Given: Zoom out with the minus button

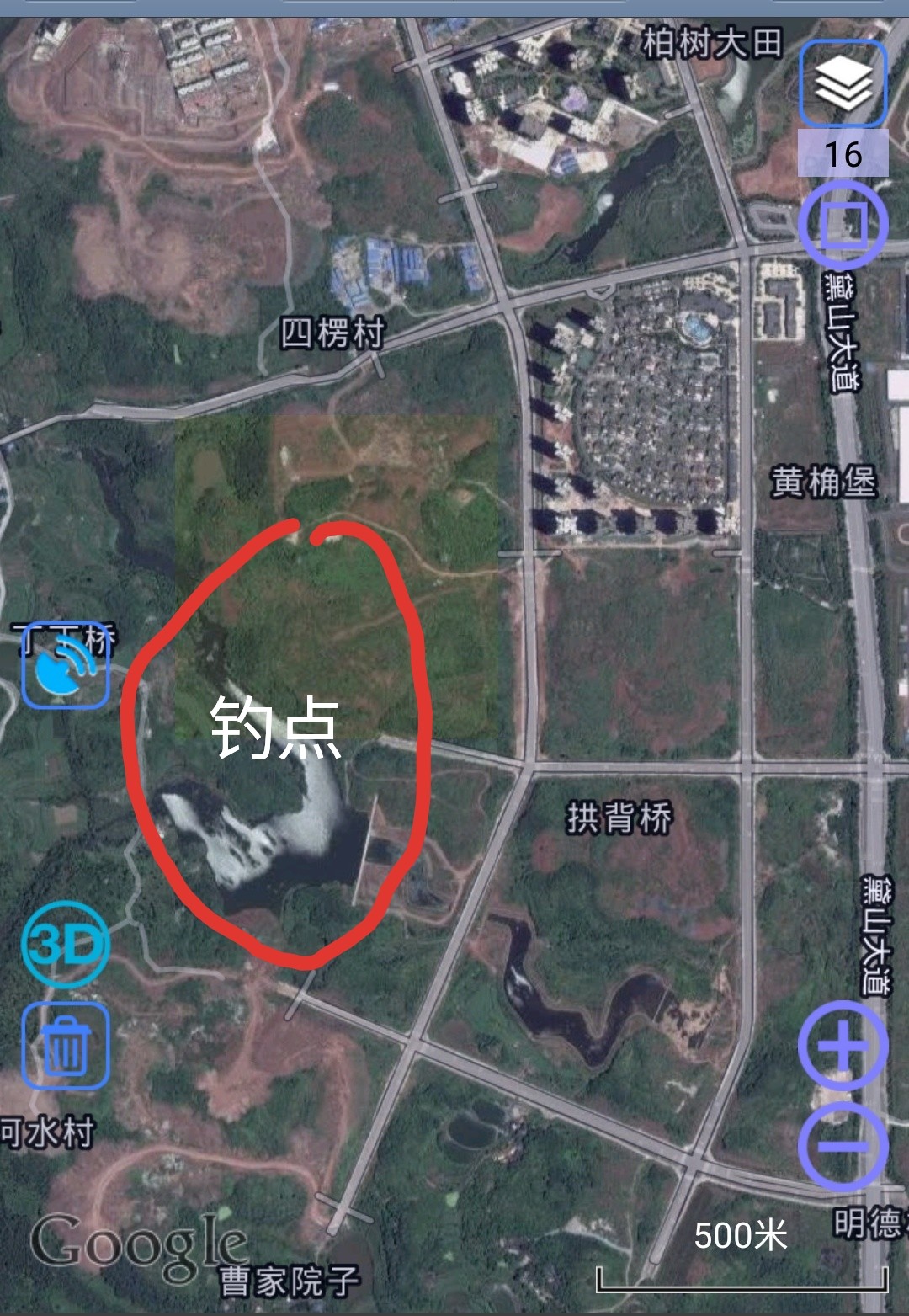Looking at the screenshot, I should click(843, 1146).
